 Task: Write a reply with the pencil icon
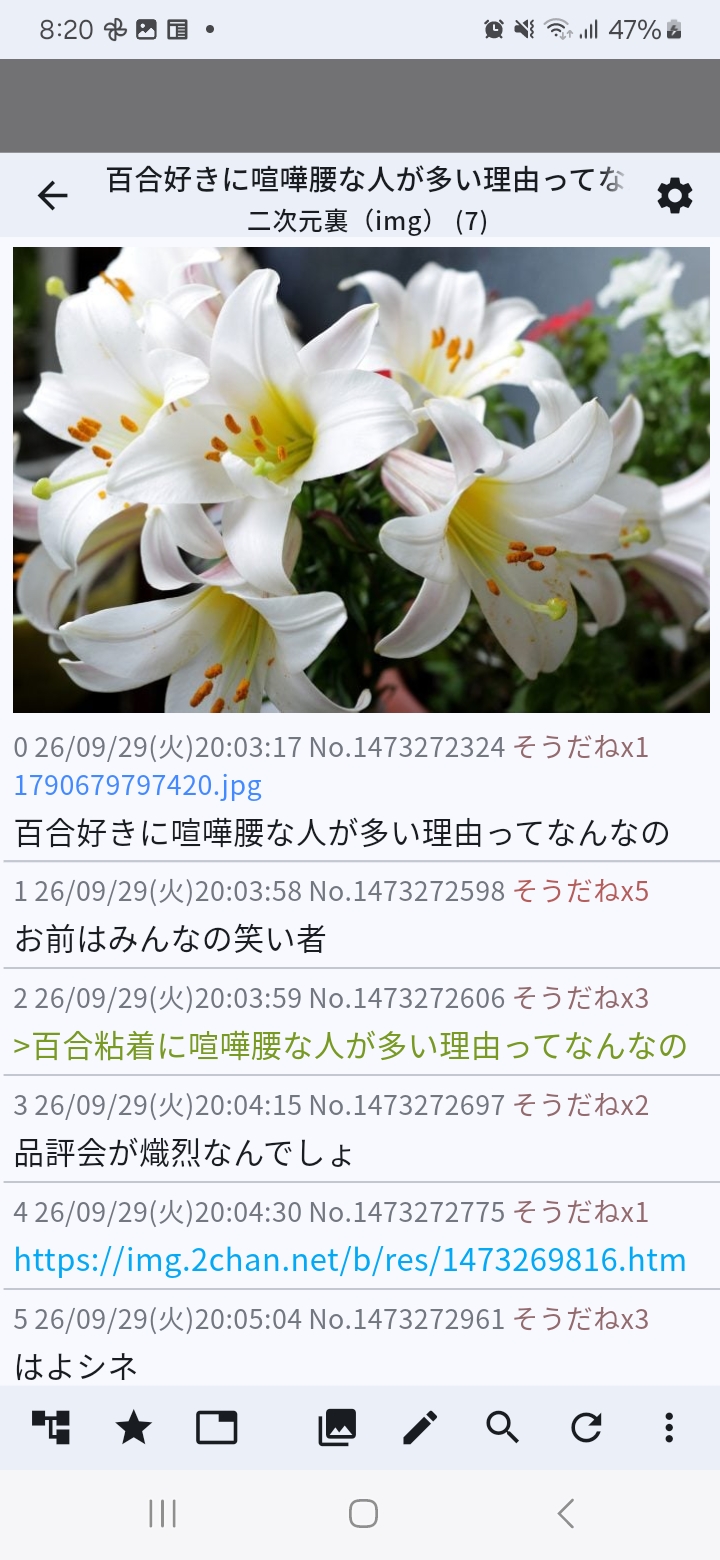[420, 1427]
